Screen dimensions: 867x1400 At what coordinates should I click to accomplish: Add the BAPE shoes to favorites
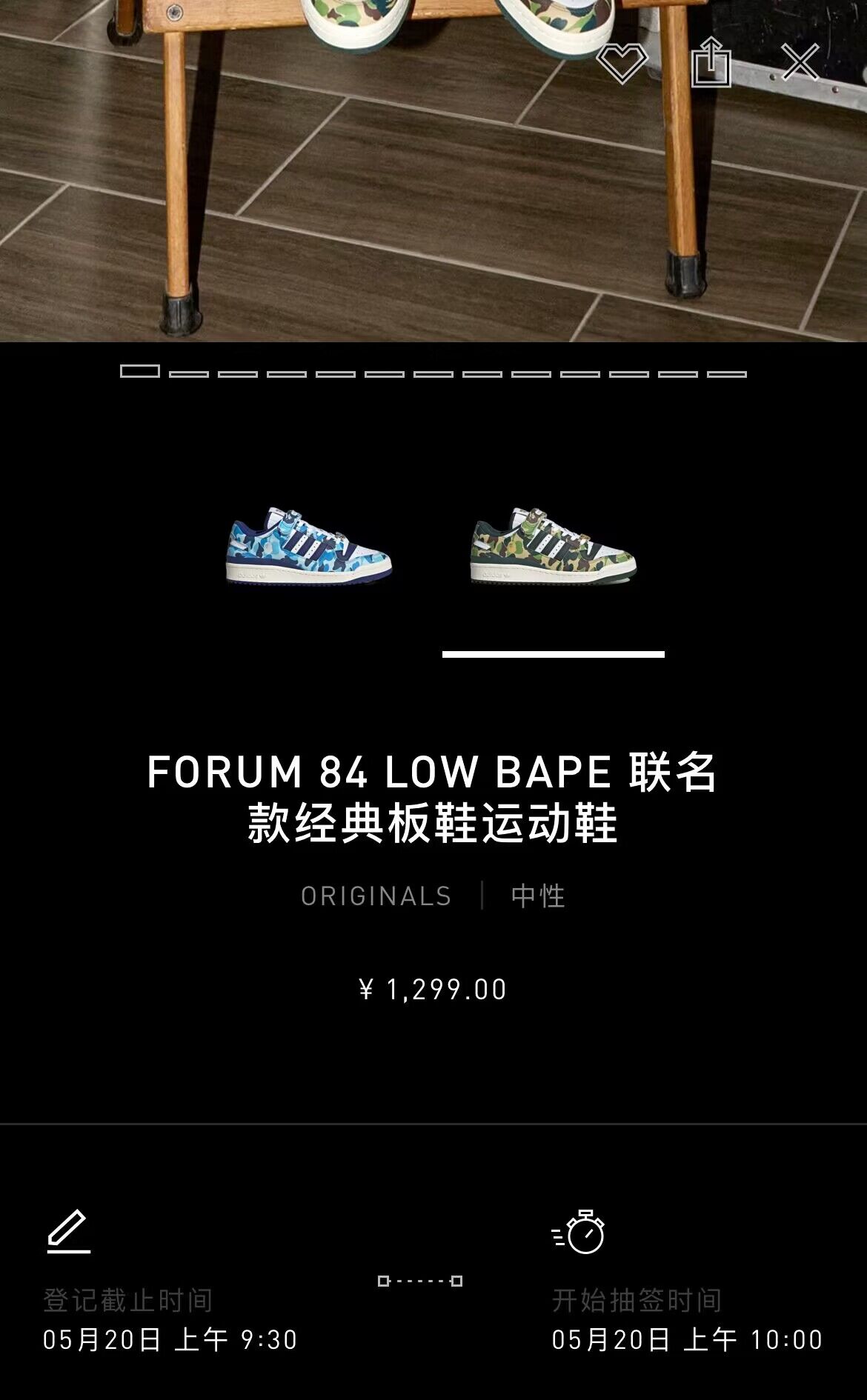click(x=622, y=62)
